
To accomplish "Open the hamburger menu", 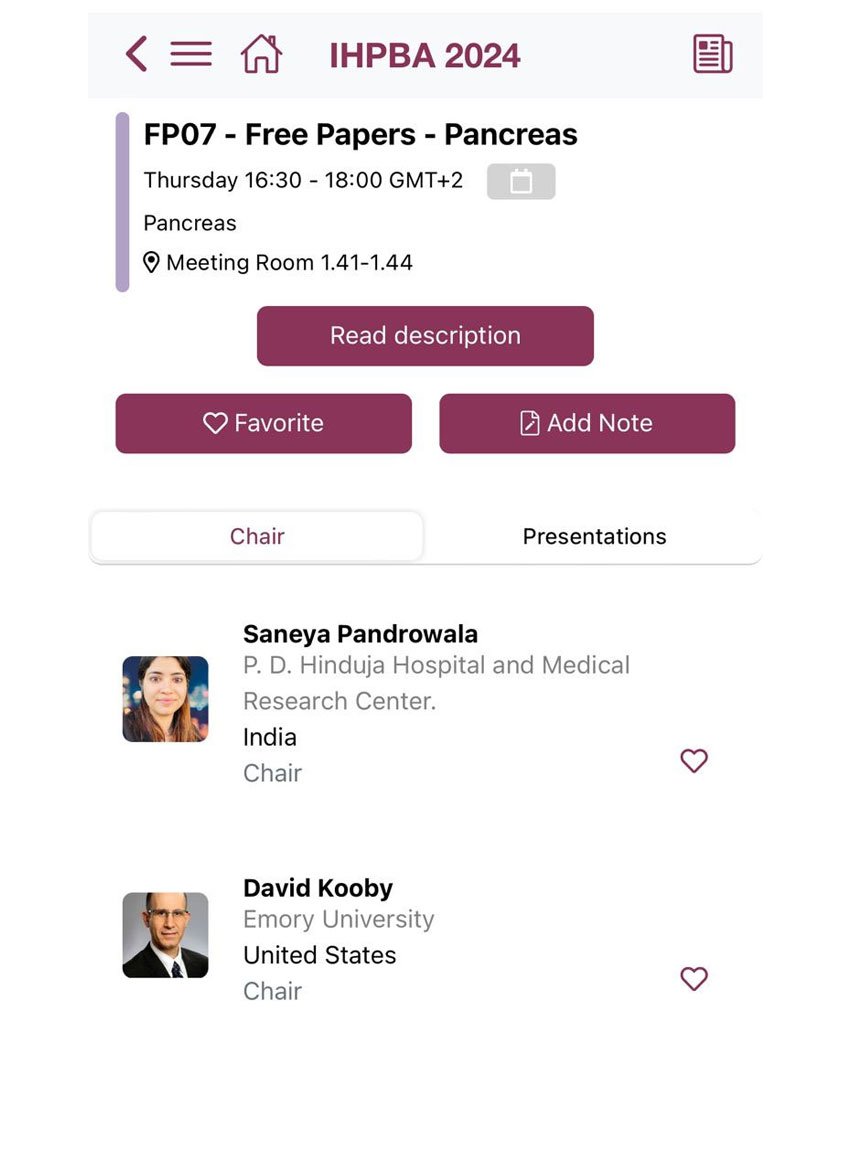I will tap(191, 54).
